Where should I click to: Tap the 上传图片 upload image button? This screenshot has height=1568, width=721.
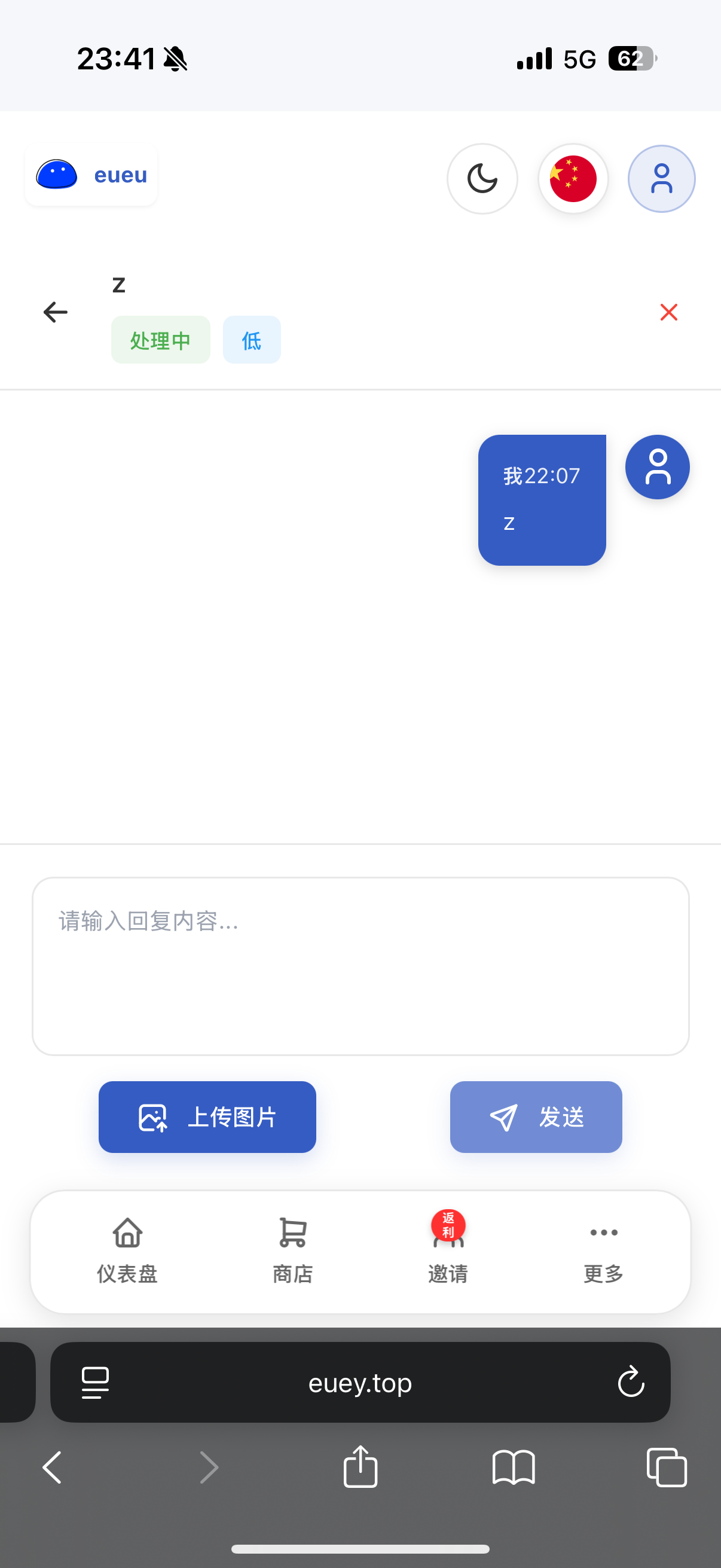click(207, 1117)
